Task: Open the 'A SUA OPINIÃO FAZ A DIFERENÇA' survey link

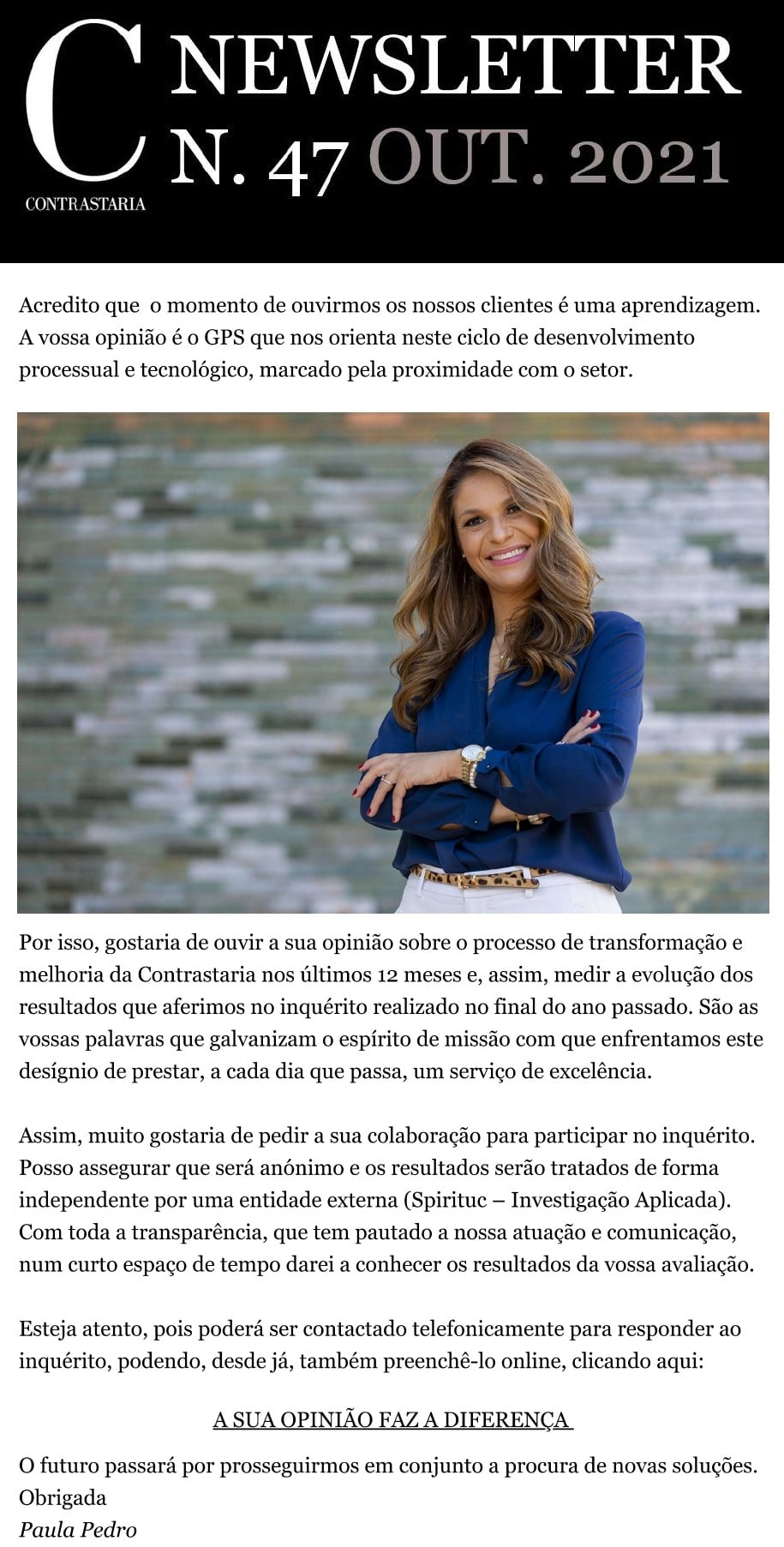Action: [x=392, y=1420]
